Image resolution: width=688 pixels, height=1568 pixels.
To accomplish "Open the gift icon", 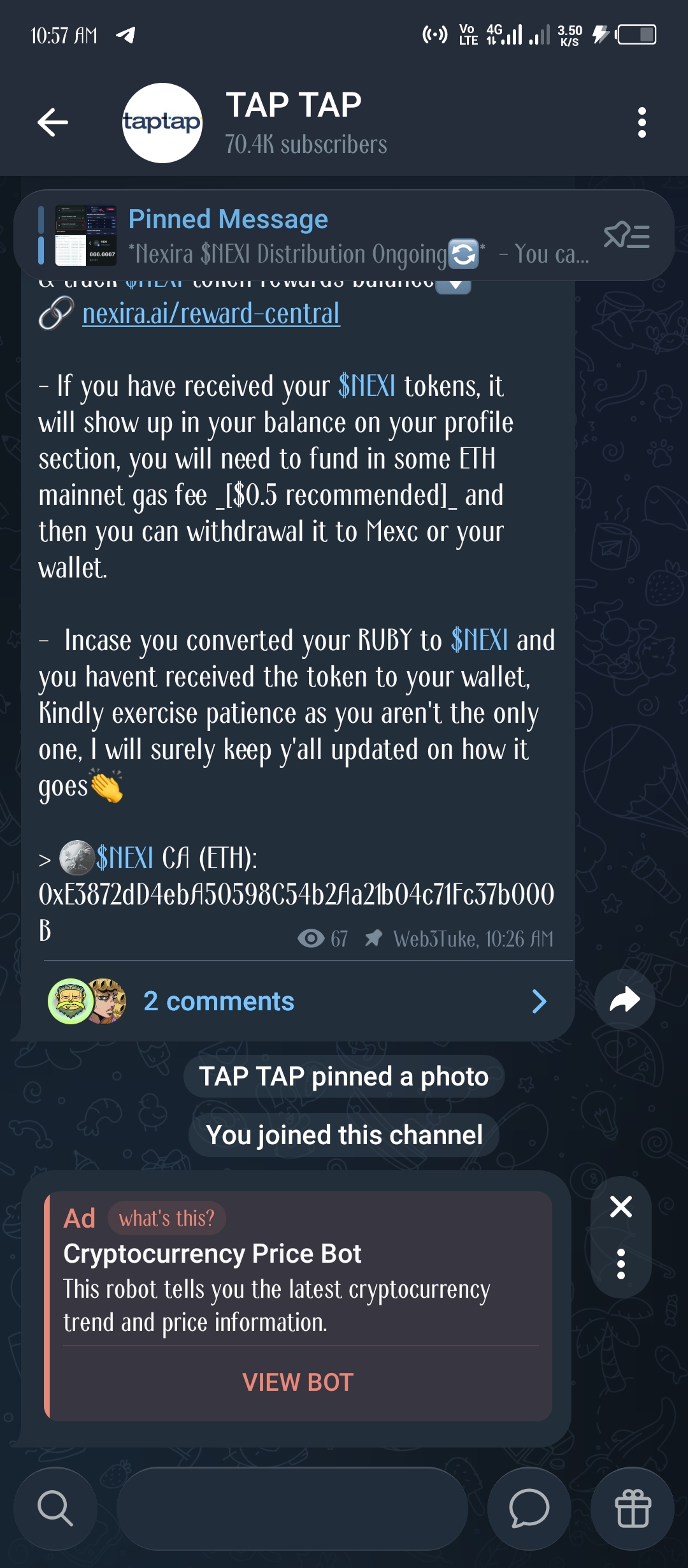I will click(x=633, y=1508).
